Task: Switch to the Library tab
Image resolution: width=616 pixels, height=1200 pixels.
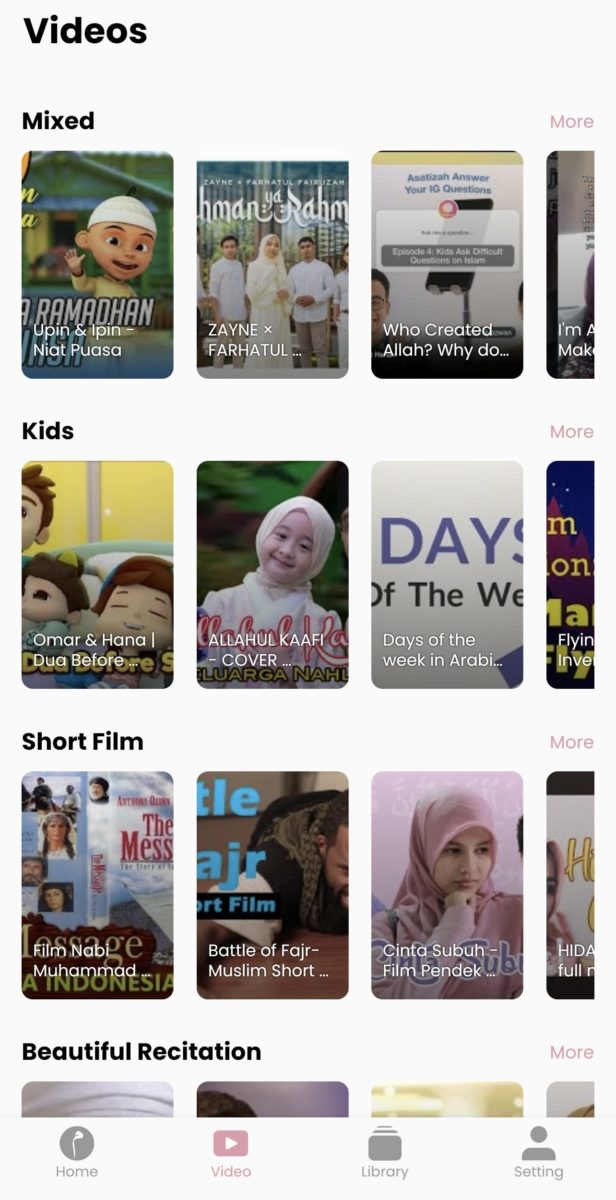Action: pyautogui.click(x=385, y=1152)
